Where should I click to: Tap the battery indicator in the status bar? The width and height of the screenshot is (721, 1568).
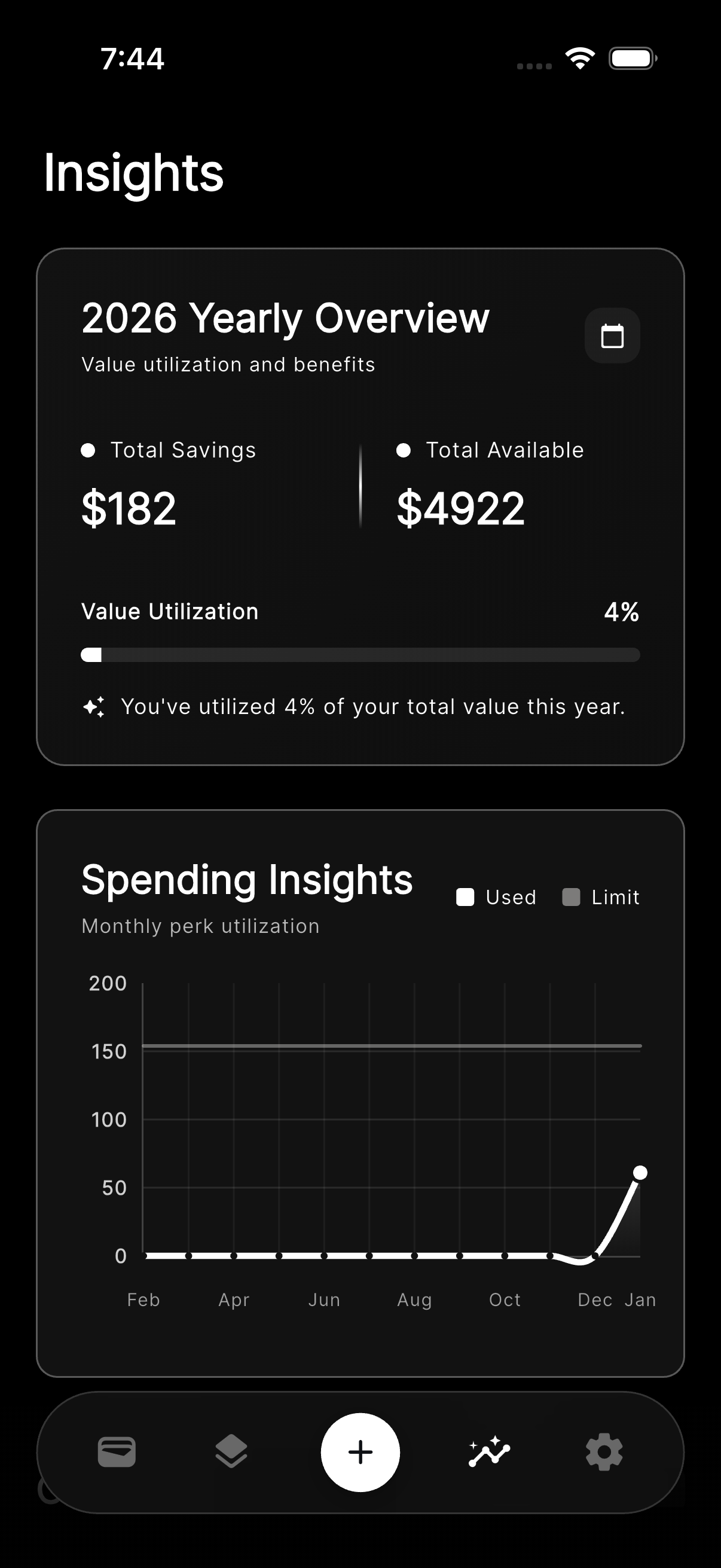[632, 58]
